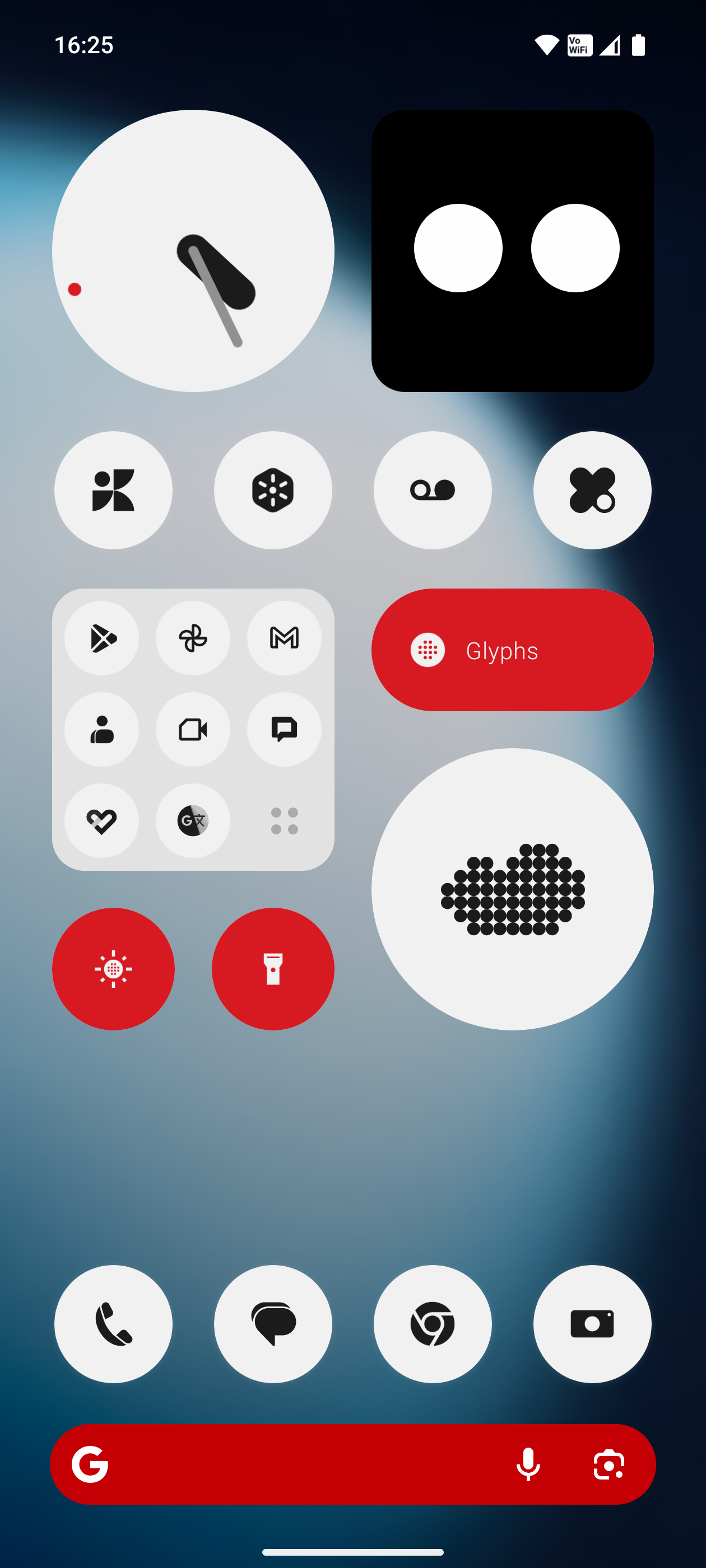This screenshot has width=706, height=1568.
Task: Expand the folder's remaining apps
Action: point(284,820)
